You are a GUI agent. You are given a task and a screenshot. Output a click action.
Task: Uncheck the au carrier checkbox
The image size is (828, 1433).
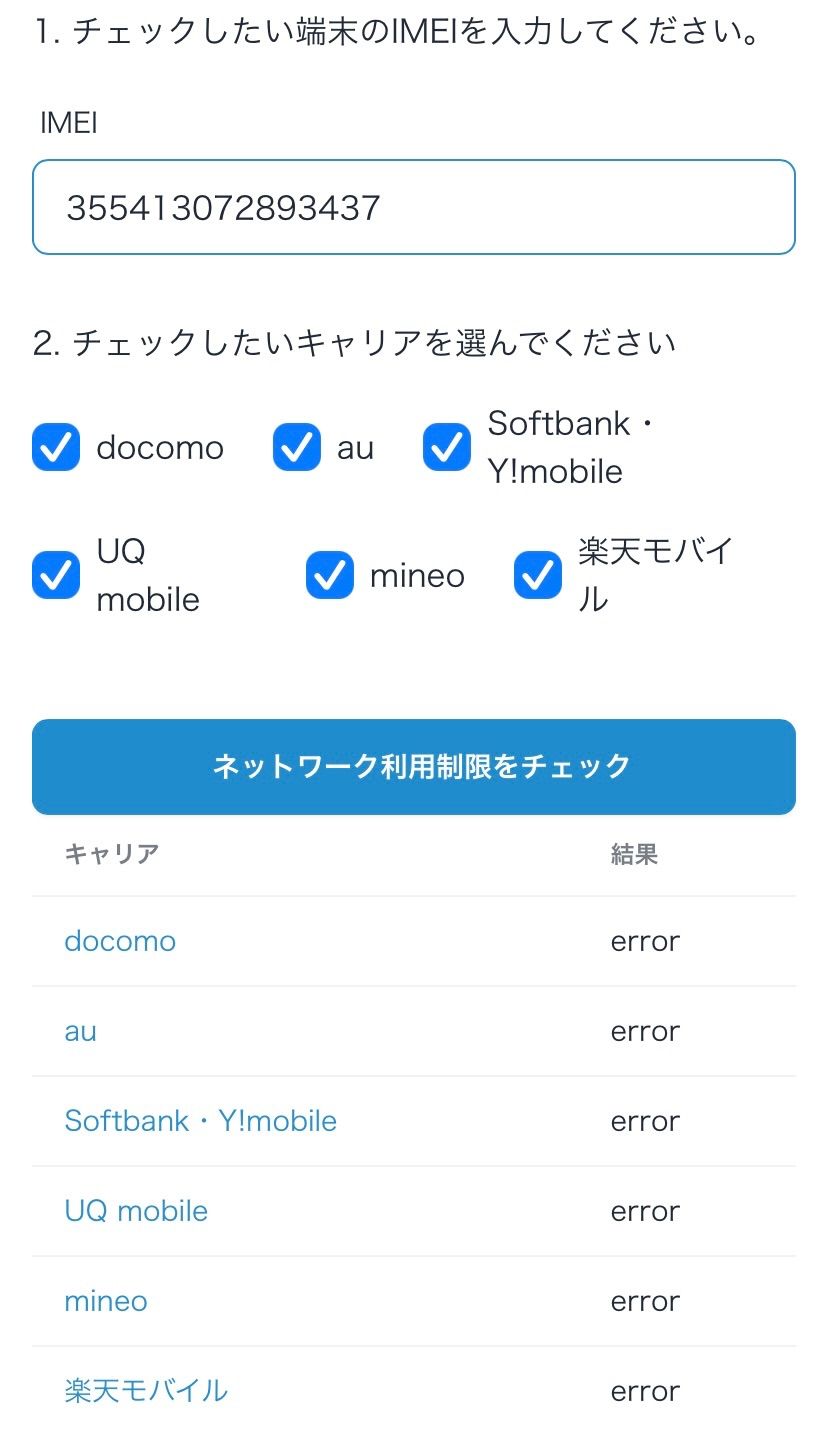(x=297, y=447)
